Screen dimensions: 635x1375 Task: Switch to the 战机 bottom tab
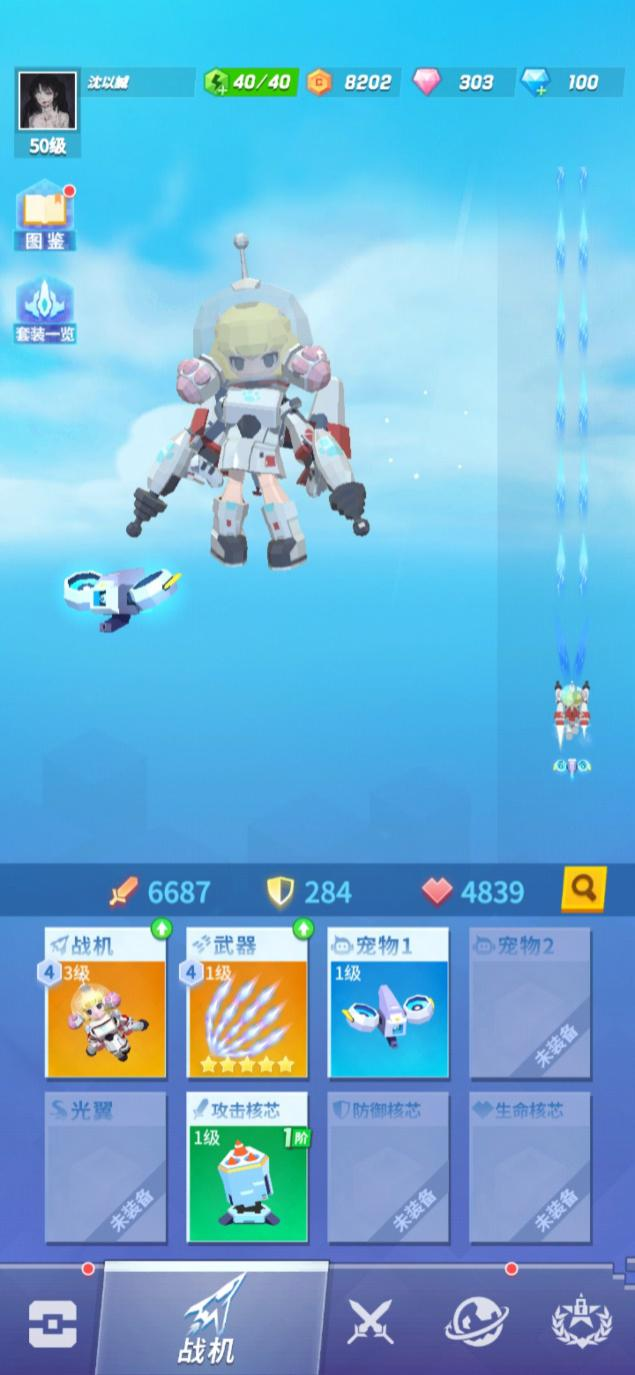click(210, 1320)
